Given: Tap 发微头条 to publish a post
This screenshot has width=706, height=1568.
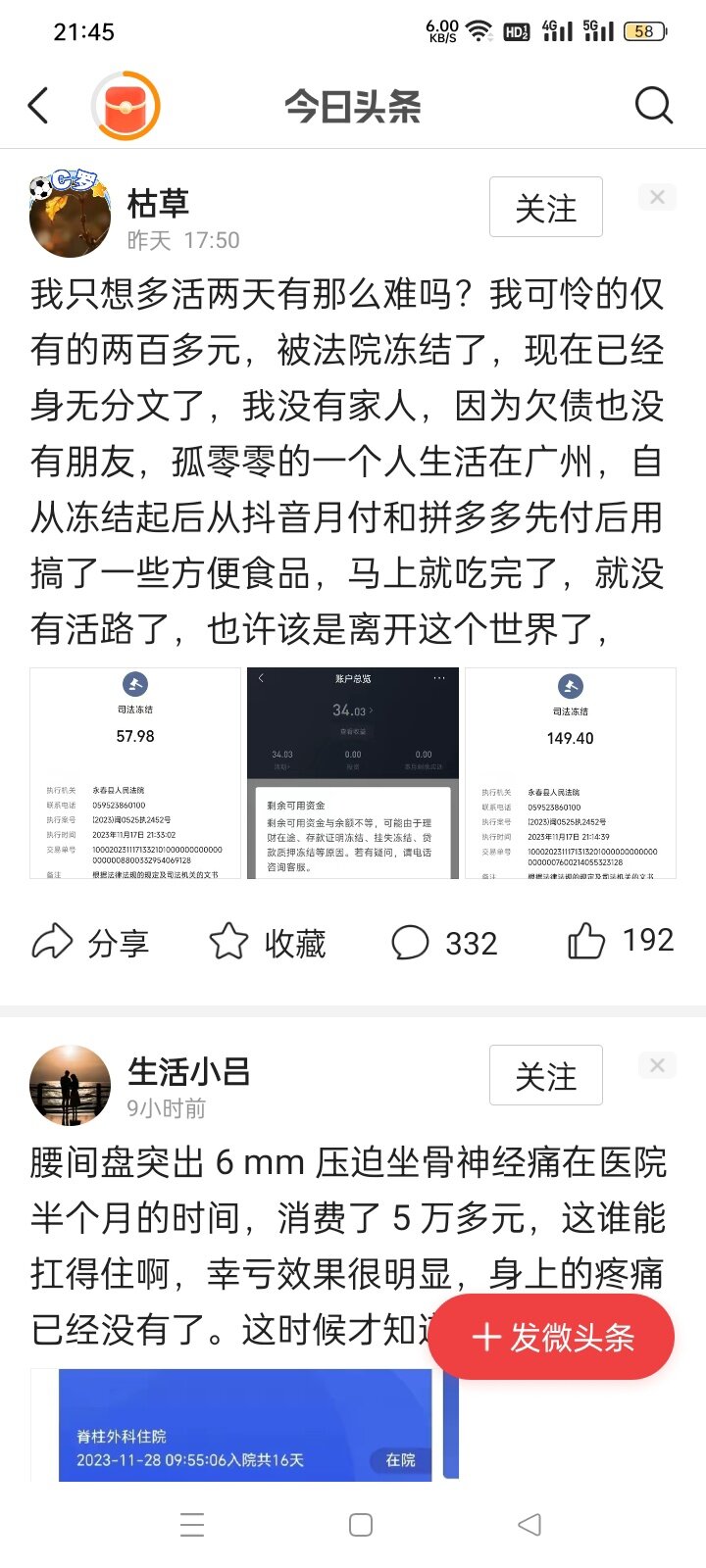Looking at the screenshot, I should 551,1337.
